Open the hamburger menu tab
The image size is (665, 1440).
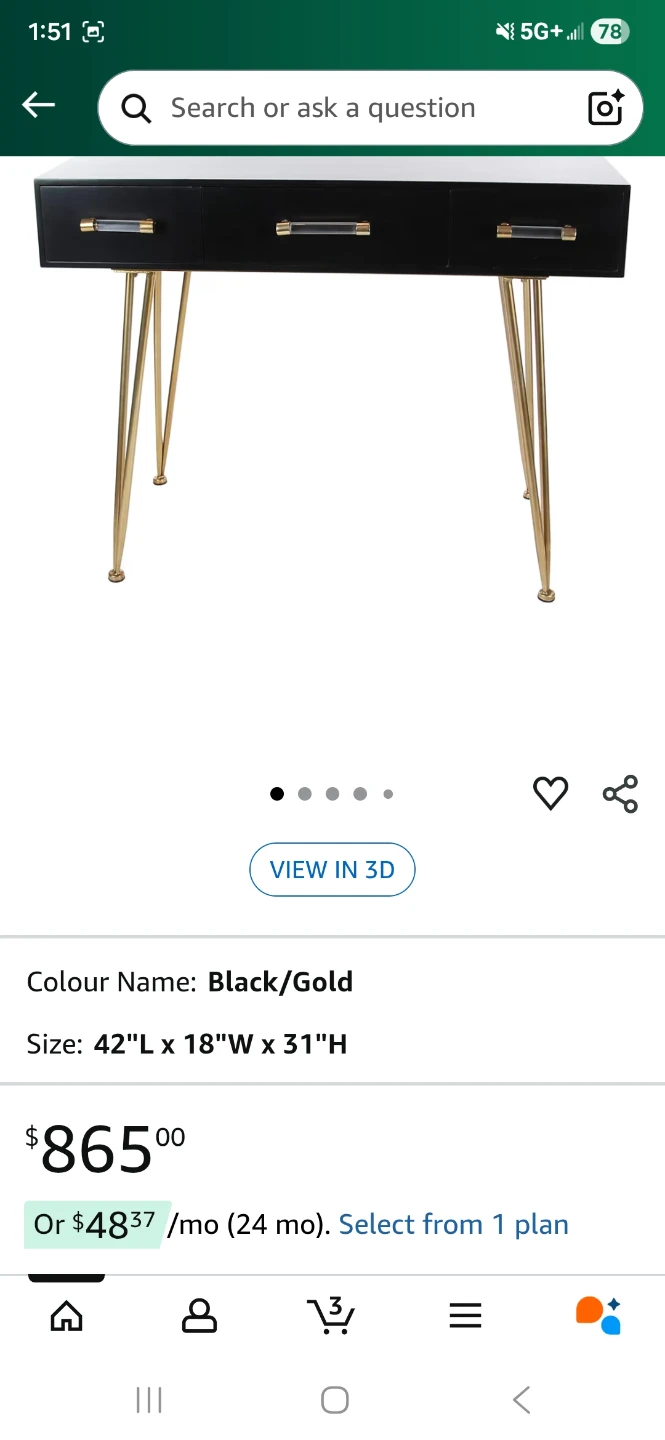(465, 1315)
